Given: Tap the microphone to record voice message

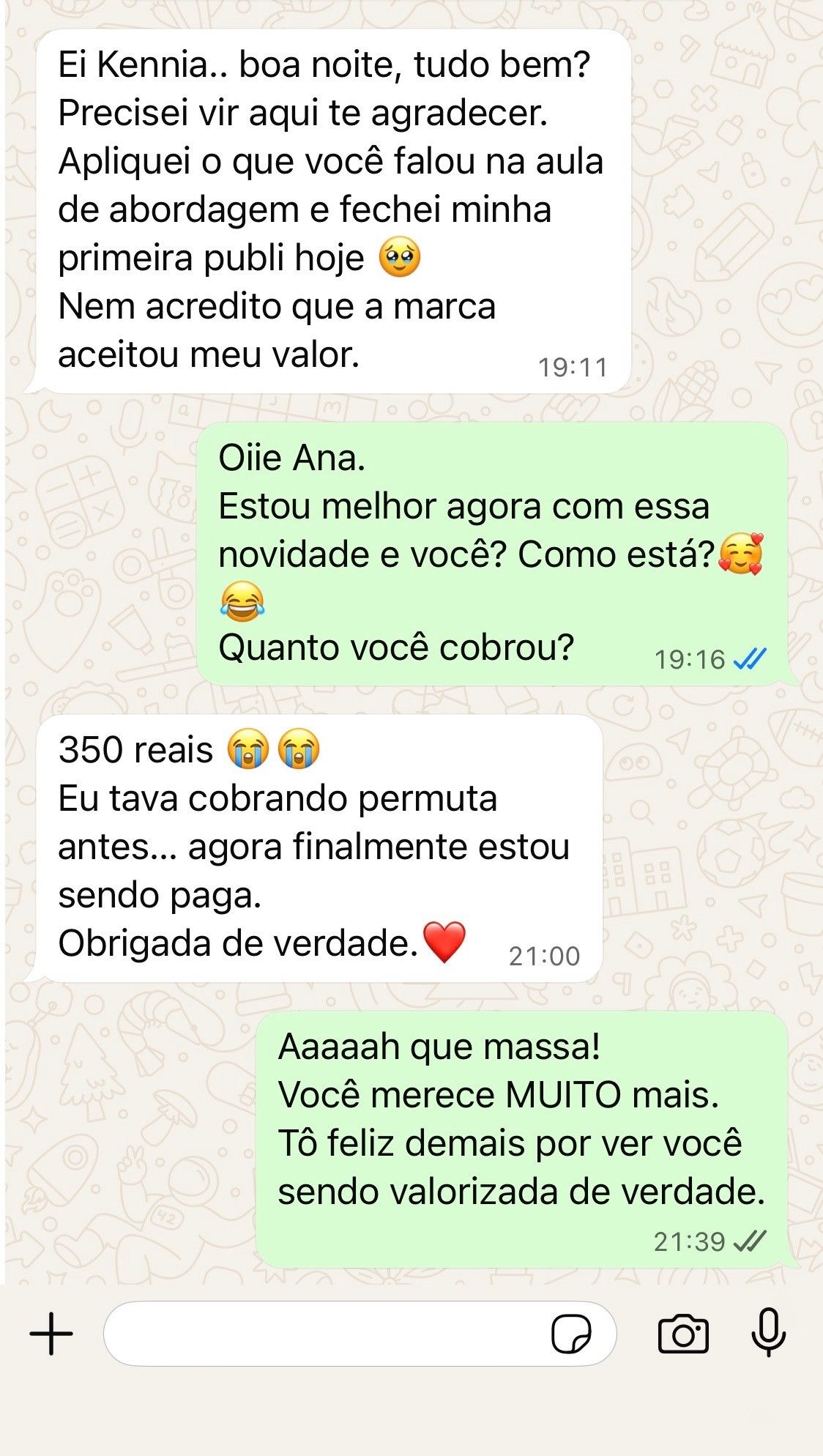Looking at the screenshot, I should (x=768, y=1334).
